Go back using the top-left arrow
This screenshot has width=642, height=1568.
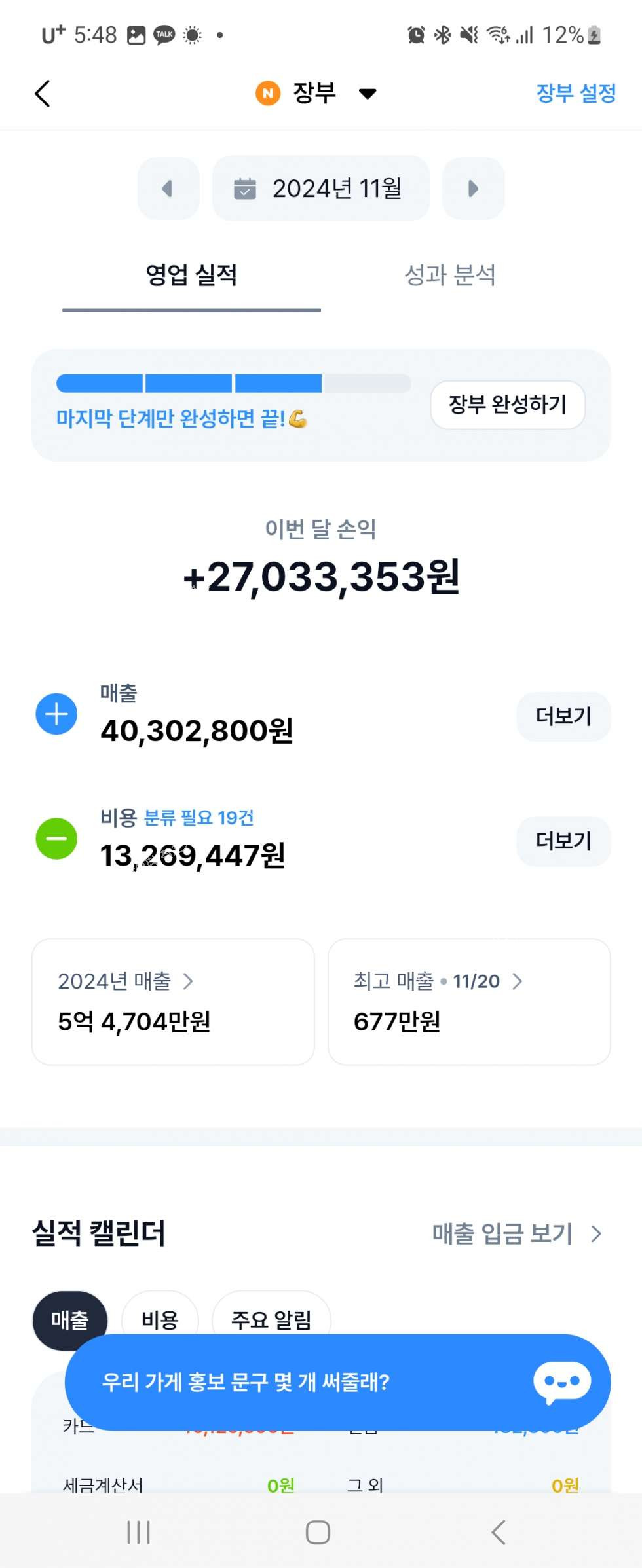pyautogui.click(x=43, y=94)
